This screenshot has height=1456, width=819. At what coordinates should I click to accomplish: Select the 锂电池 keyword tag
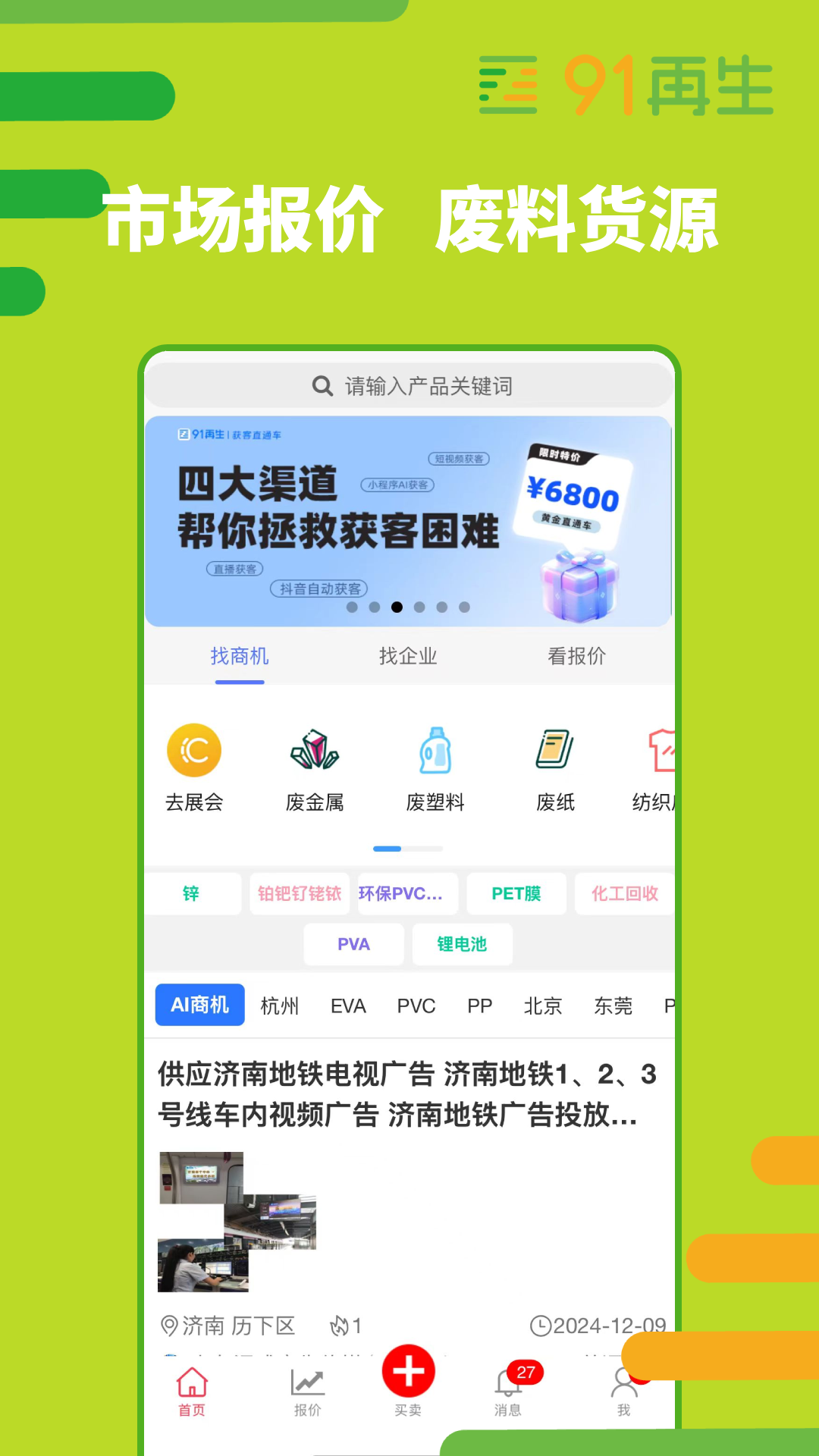[462, 944]
